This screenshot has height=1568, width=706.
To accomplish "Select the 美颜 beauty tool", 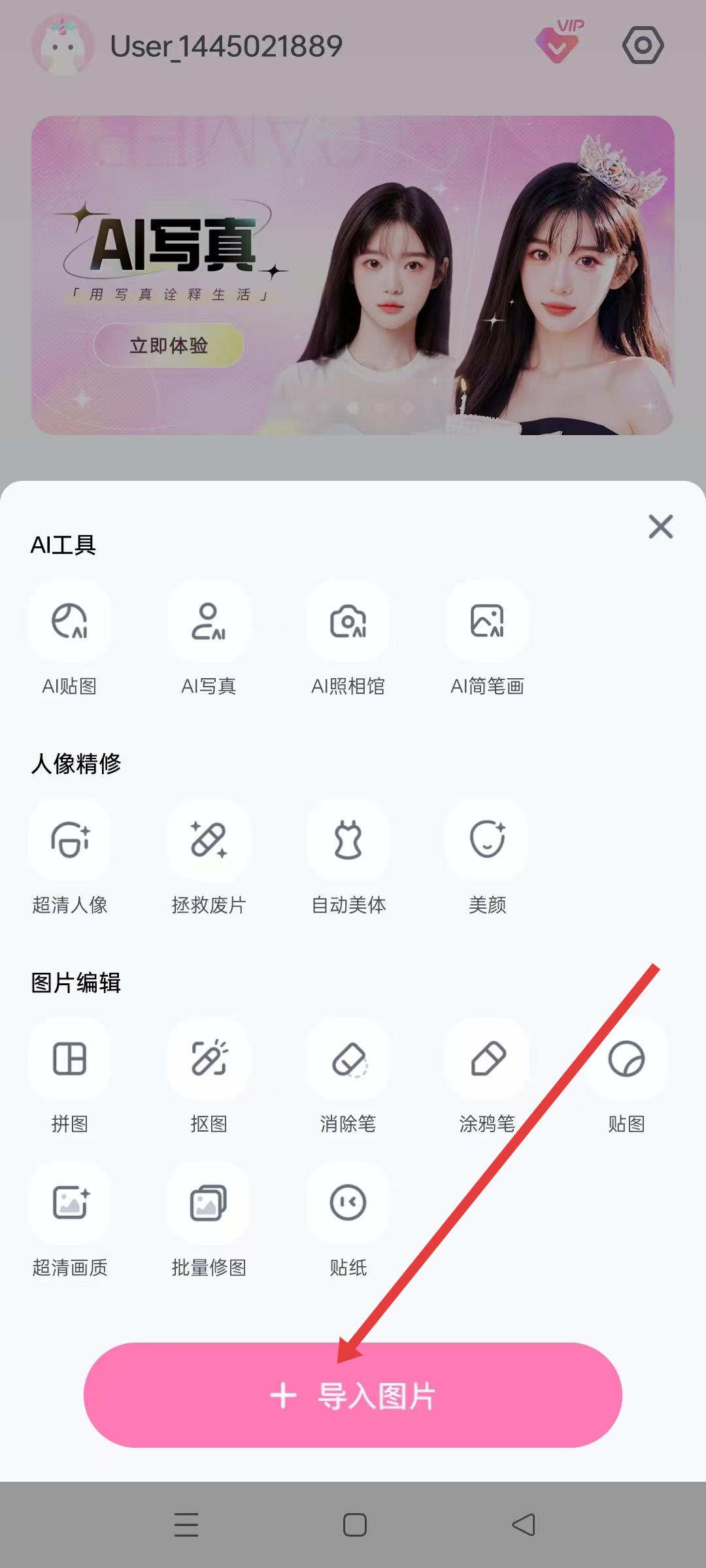I will [x=487, y=840].
